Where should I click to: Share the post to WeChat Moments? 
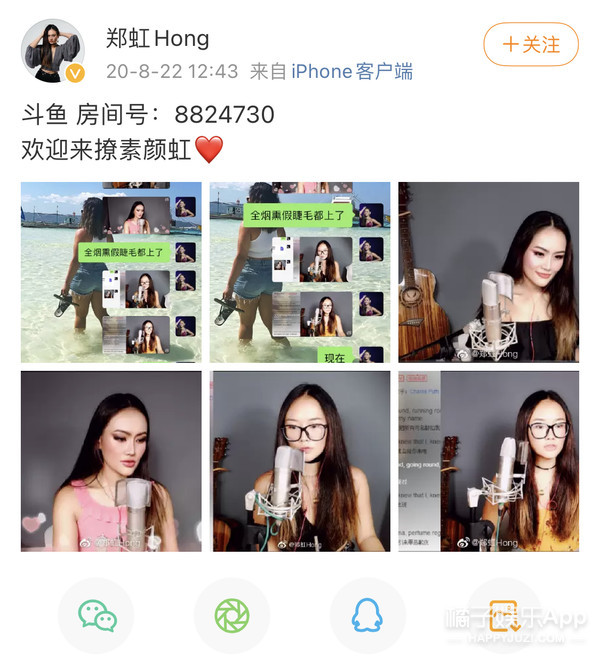pyautogui.click(x=232, y=615)
